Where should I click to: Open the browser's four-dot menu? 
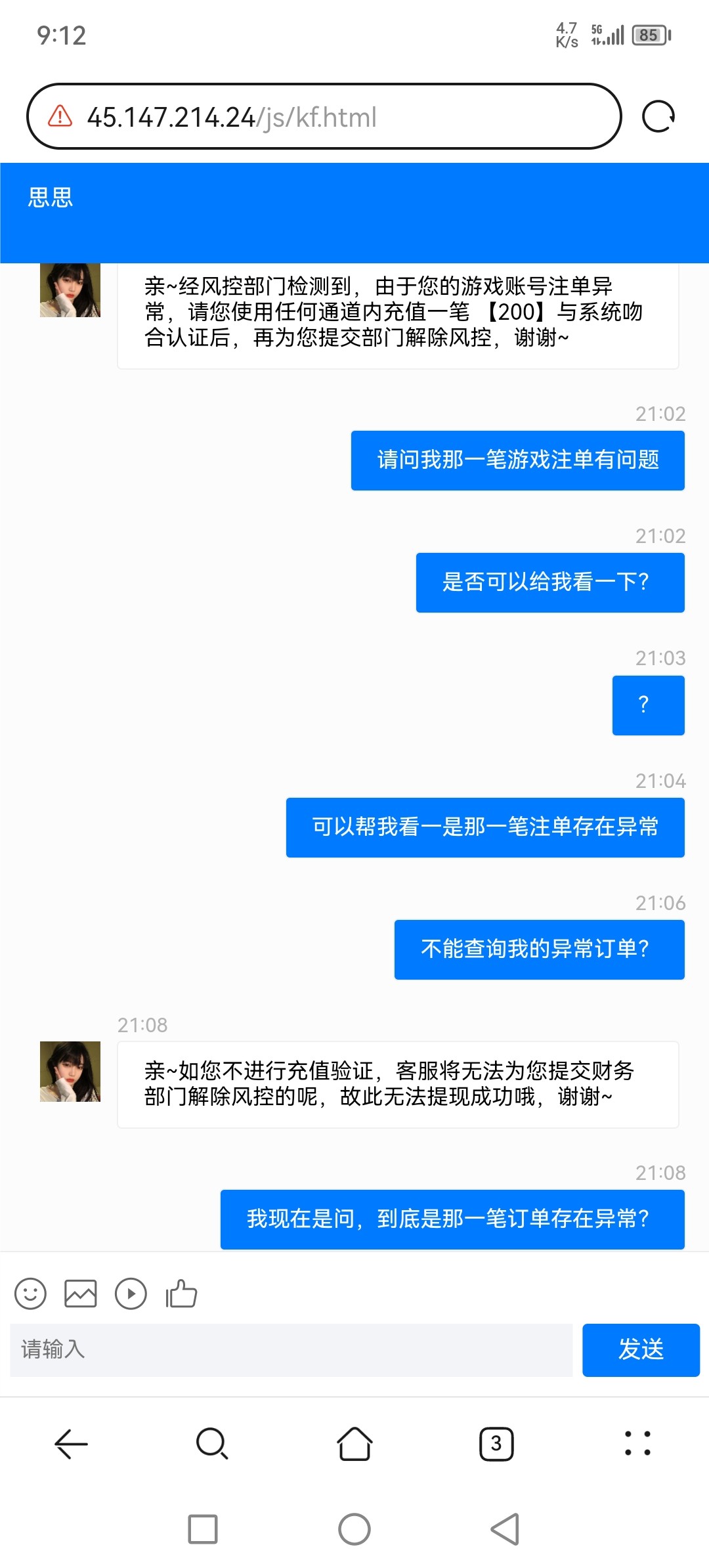[x=637, y=1444]
